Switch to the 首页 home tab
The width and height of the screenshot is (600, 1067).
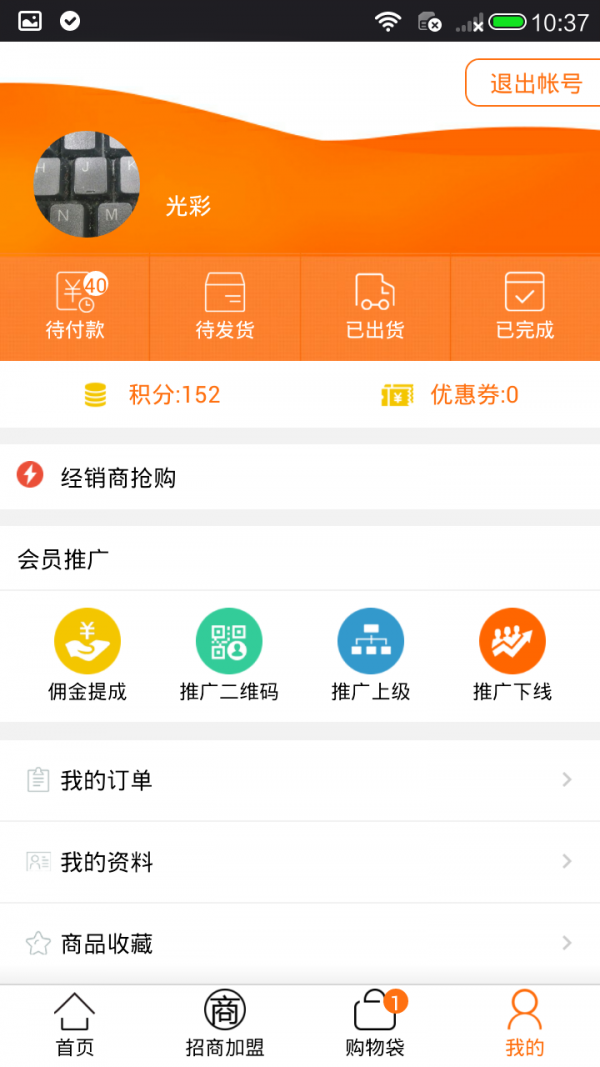pyautogui.click(x=75, y=1026)
